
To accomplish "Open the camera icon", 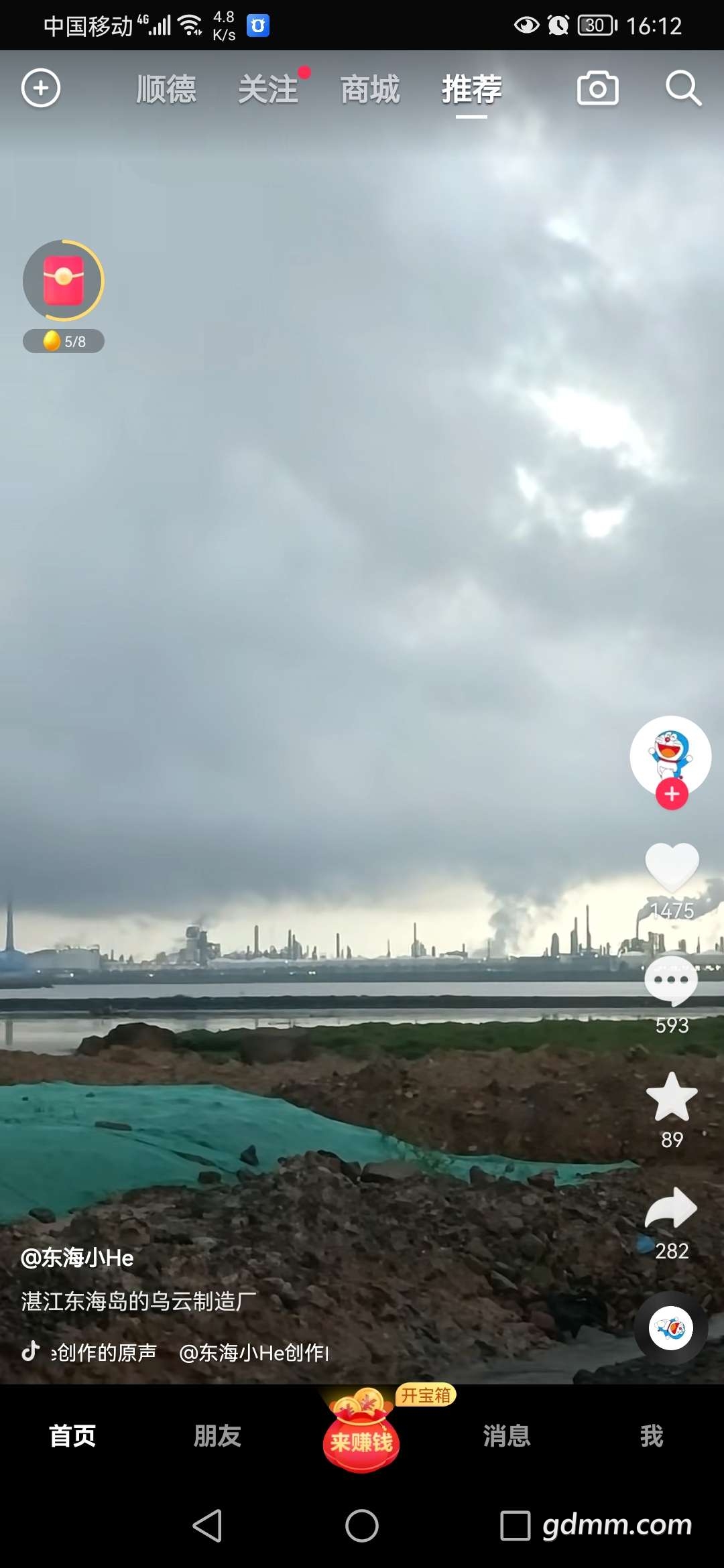I will click(x=597, y=88).
